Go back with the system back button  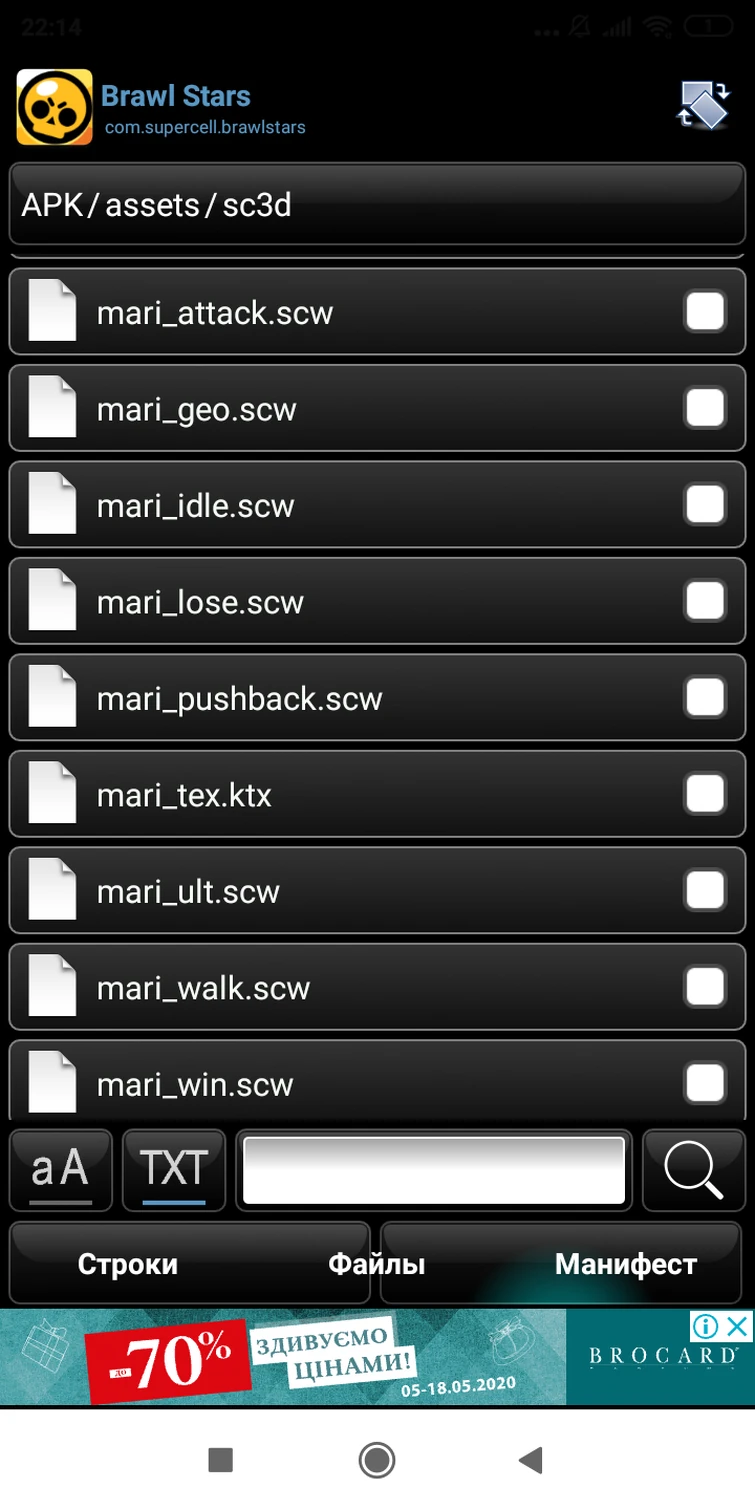(x=531, y=1460)
